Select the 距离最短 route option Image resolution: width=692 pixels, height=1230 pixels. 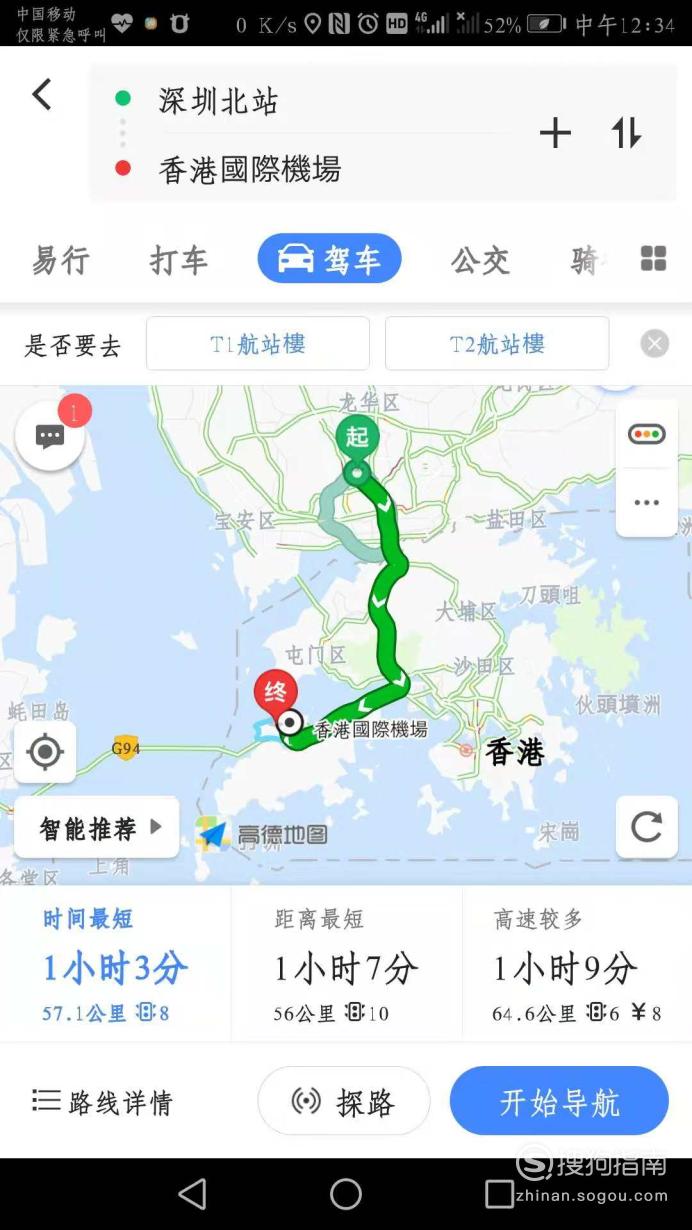pyautogui.click(x=347, y=964)
